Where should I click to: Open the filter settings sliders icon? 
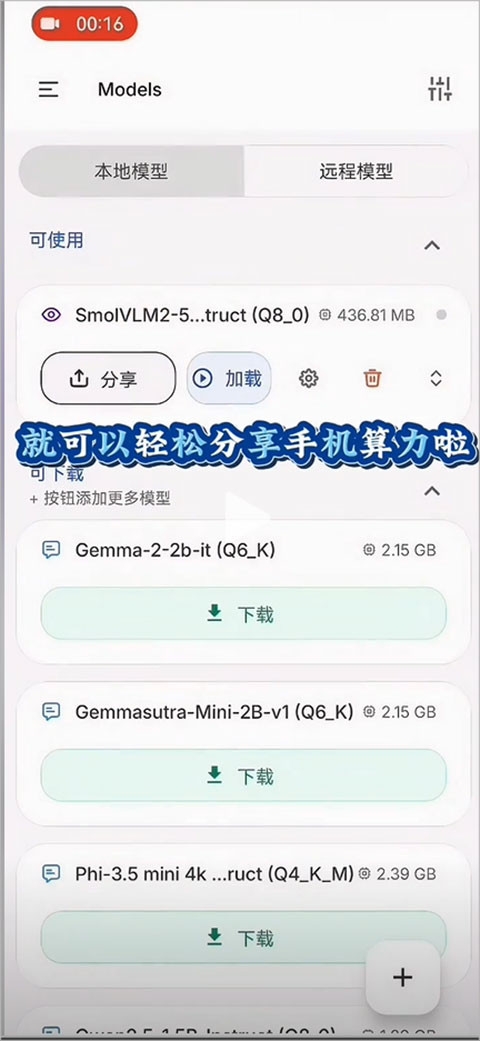(440, 89)
